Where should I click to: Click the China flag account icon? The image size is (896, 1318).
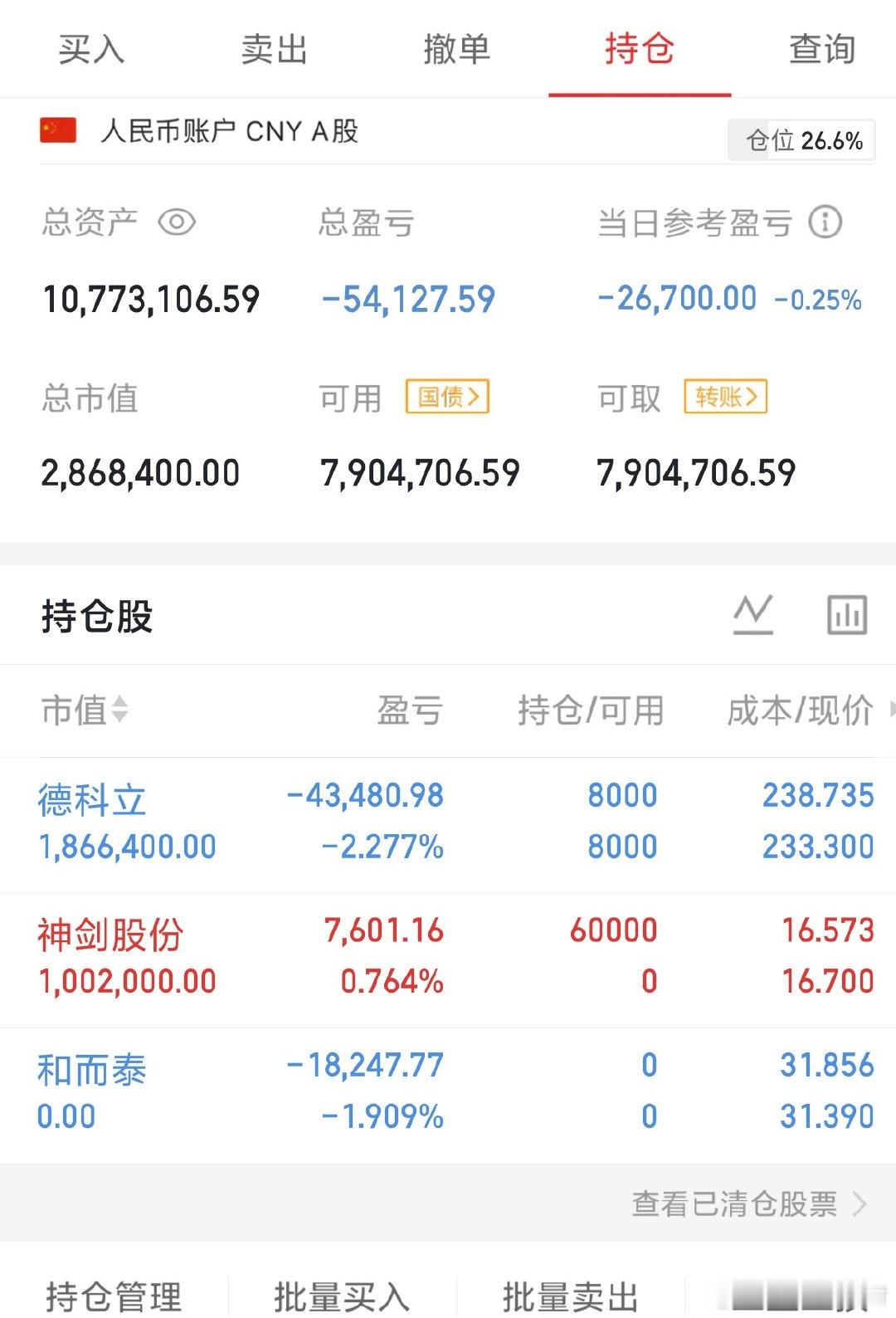(56, 130)
